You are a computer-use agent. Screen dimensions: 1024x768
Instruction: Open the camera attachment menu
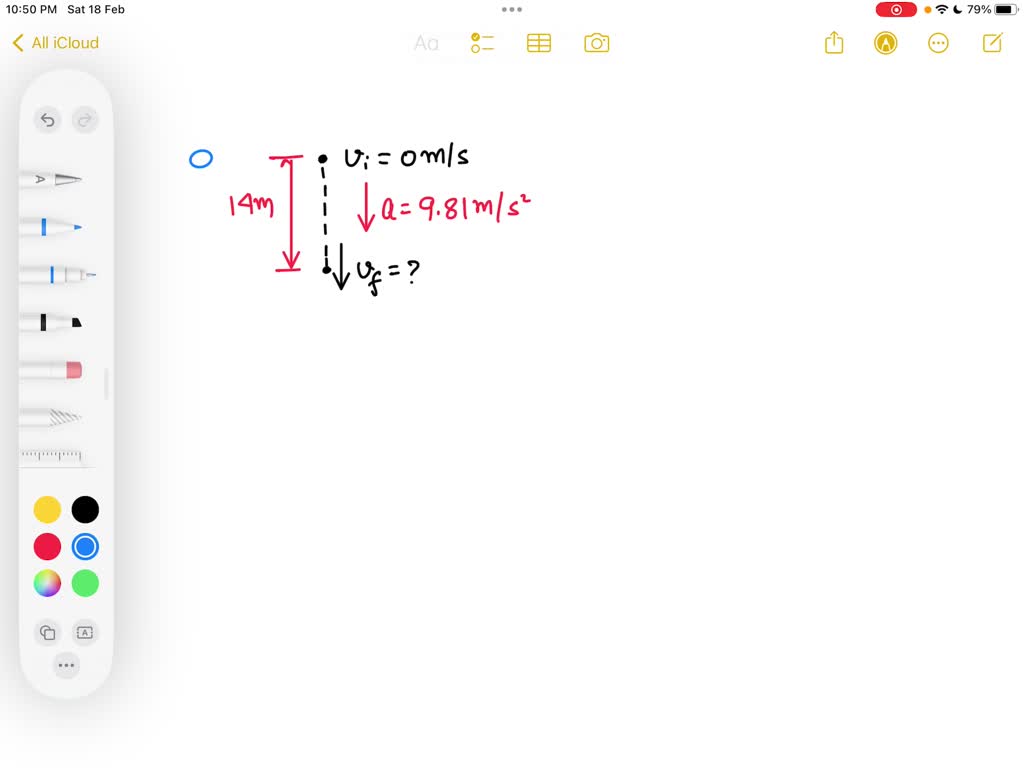click(x=597, y=43)
